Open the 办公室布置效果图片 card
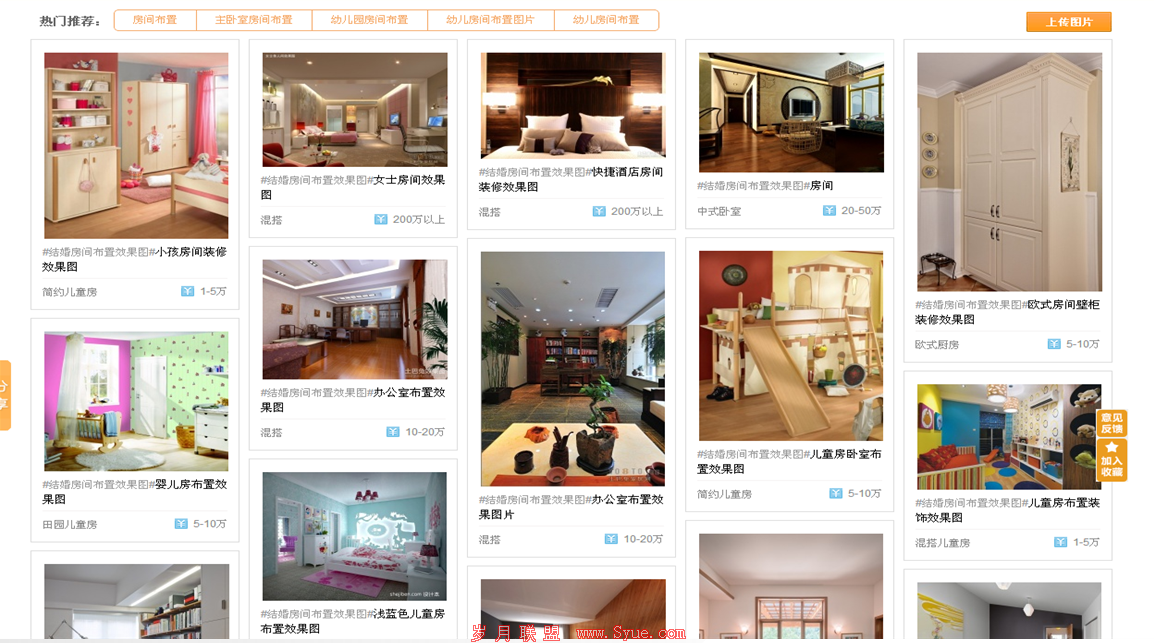The width and height of the screenshot is (1154, 643). point(572,368)
